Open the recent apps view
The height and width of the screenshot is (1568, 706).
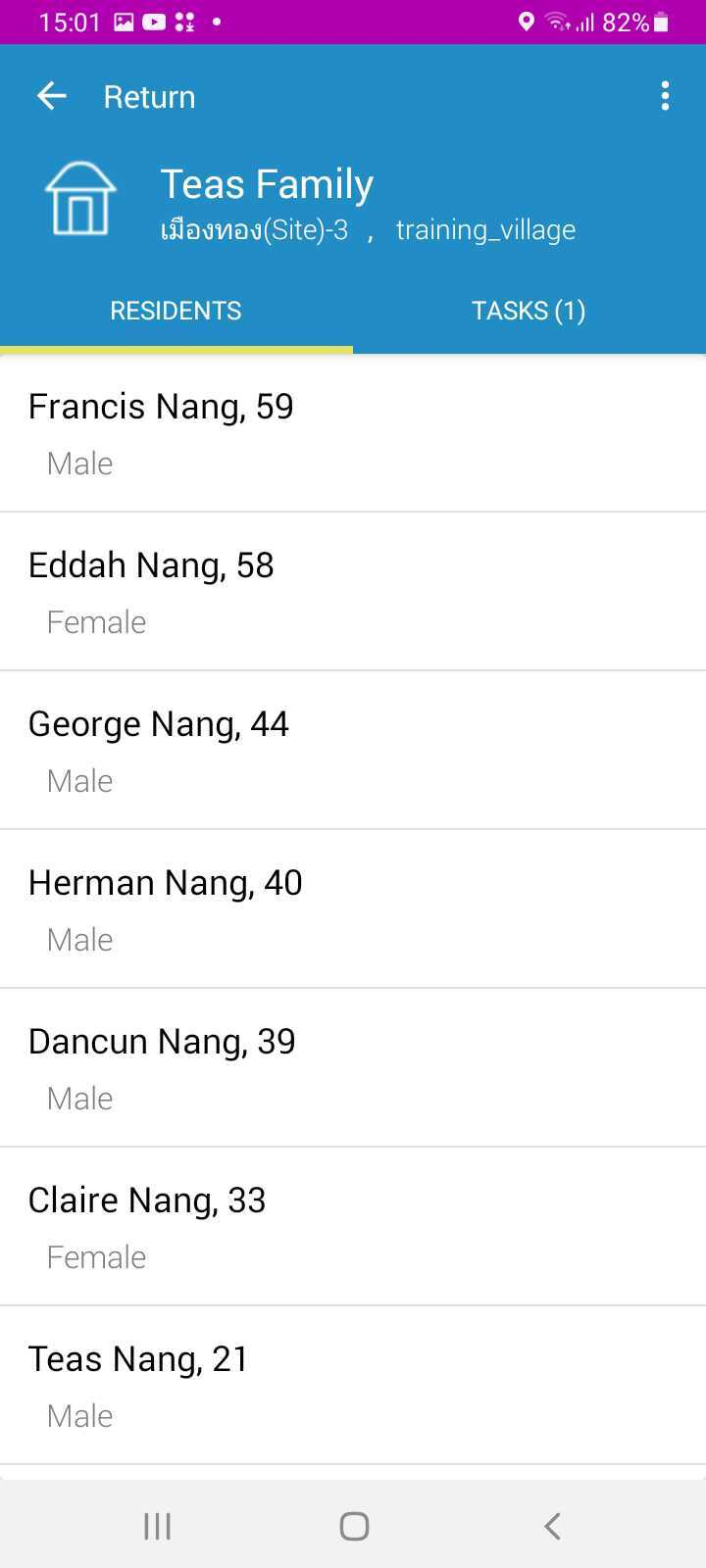157,1526
